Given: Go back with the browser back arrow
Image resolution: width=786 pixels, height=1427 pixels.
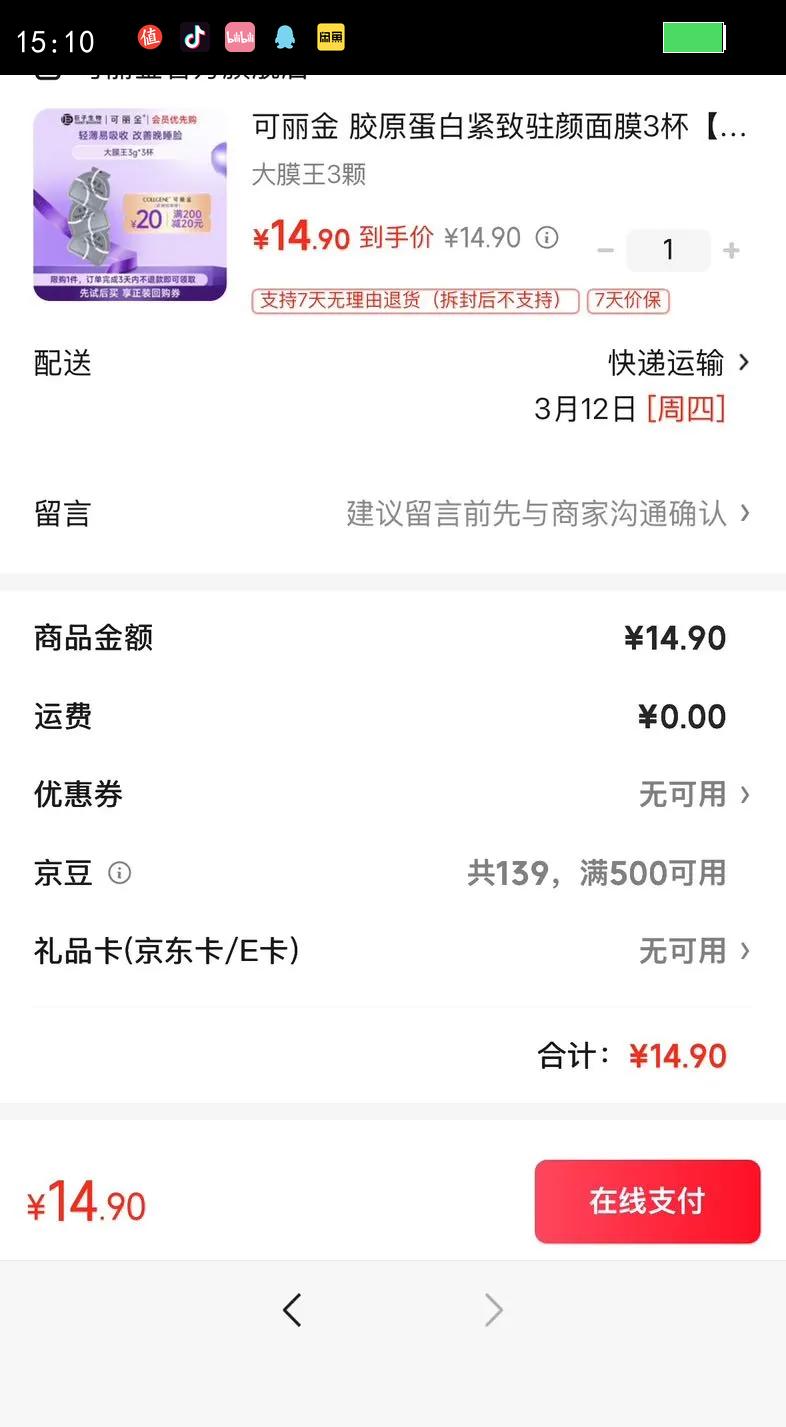Looking at the screenshot, I should (x=292, y=1310).
